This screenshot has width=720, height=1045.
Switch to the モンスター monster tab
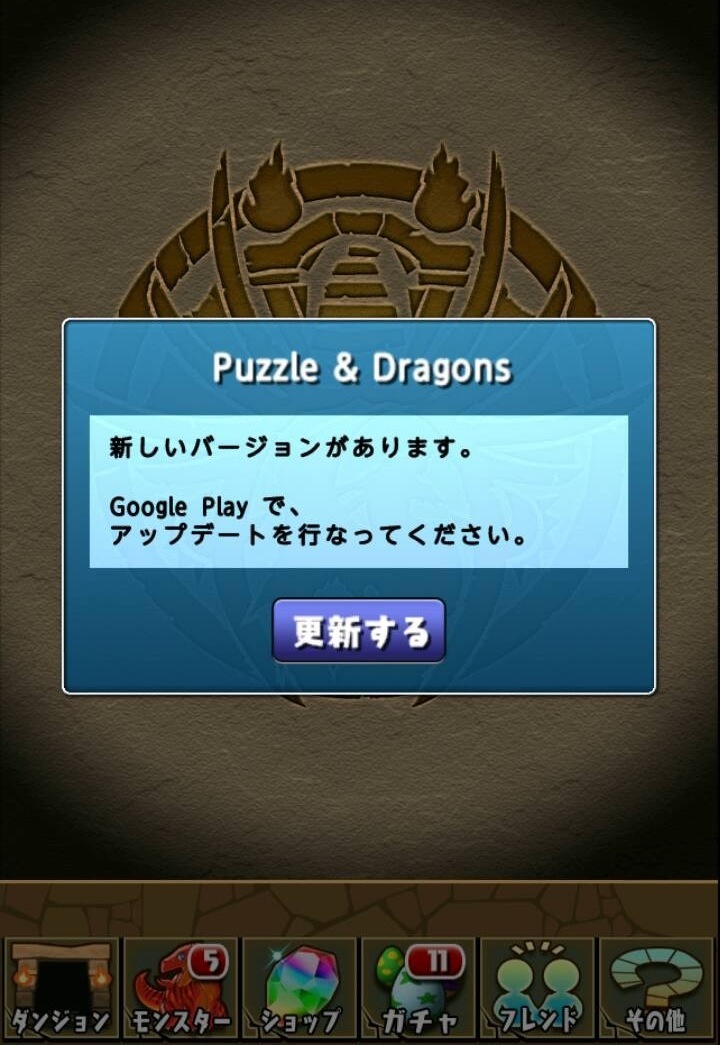coord(181,989)
